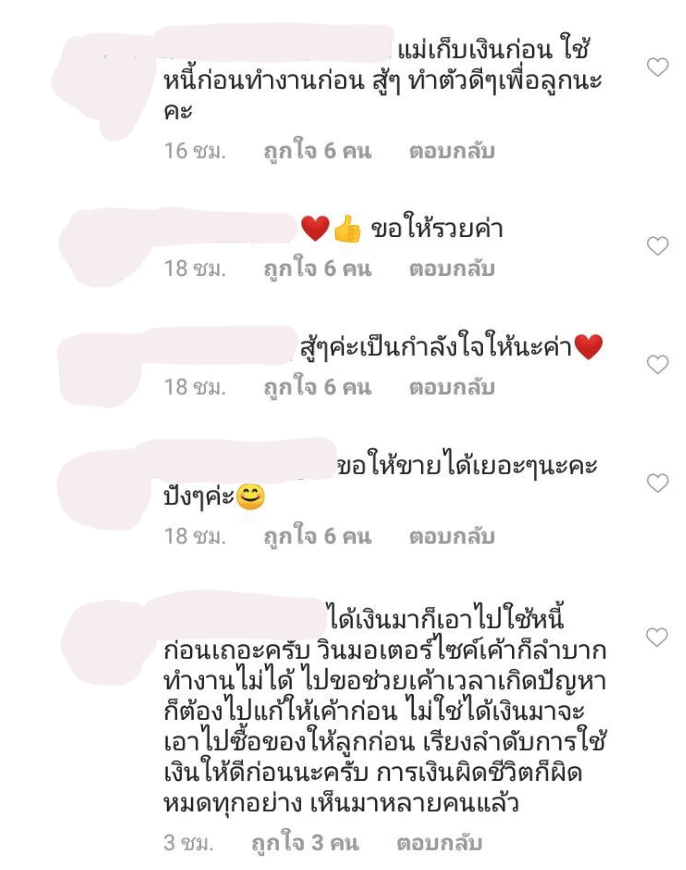
Task: Reply to the ขอให้รวยค่า comment
Action: pyautogui.click(x=451, y=268)
